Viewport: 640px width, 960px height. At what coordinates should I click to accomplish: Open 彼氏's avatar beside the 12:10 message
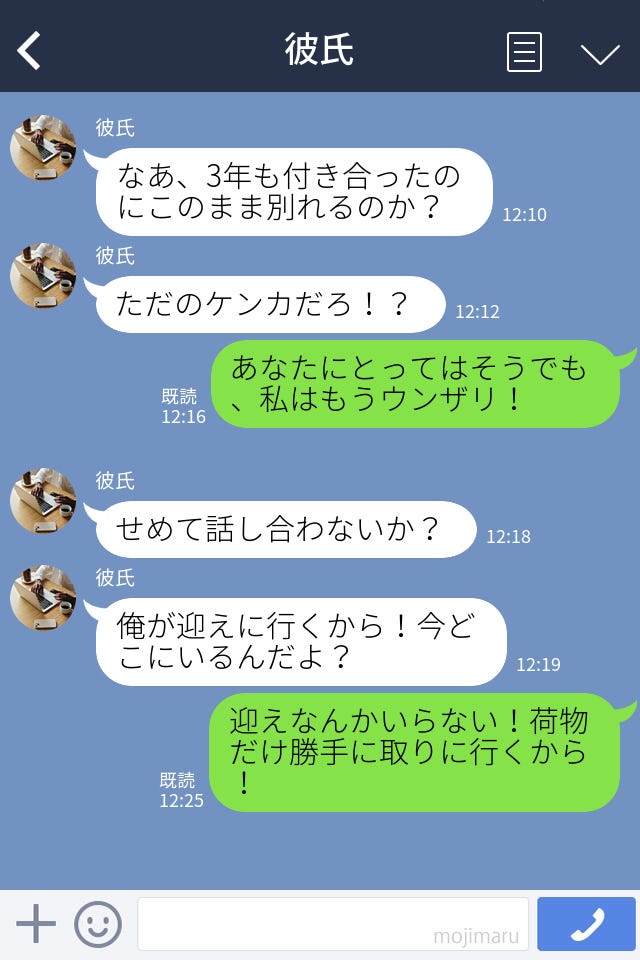pos(43,148)
